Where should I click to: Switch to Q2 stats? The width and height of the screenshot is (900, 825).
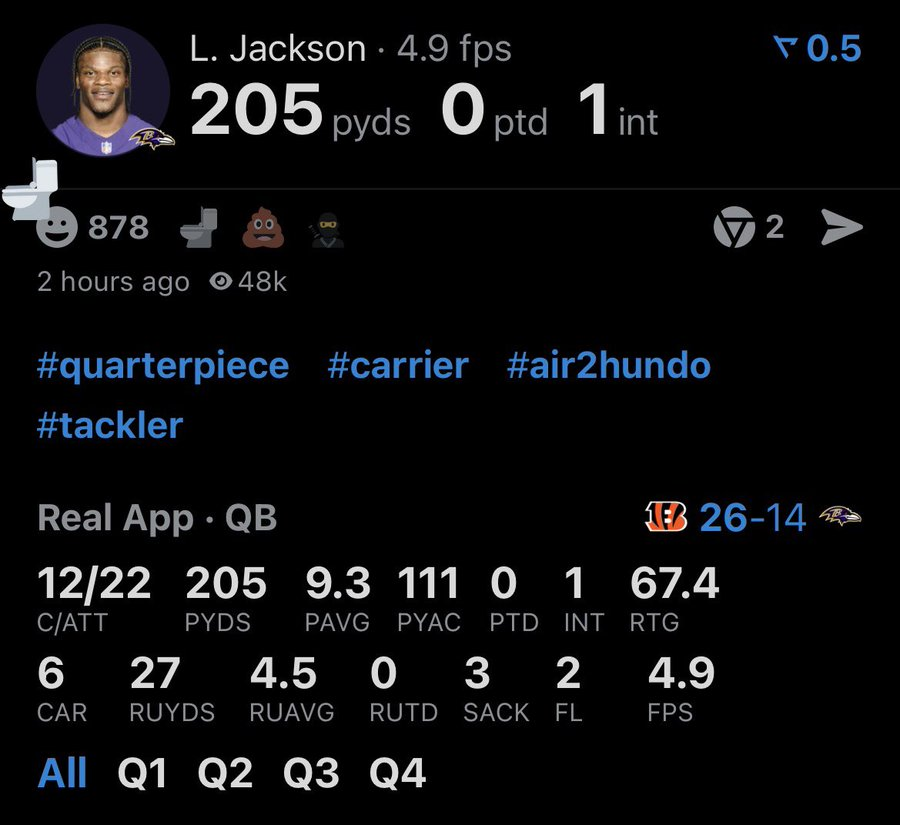224,773
